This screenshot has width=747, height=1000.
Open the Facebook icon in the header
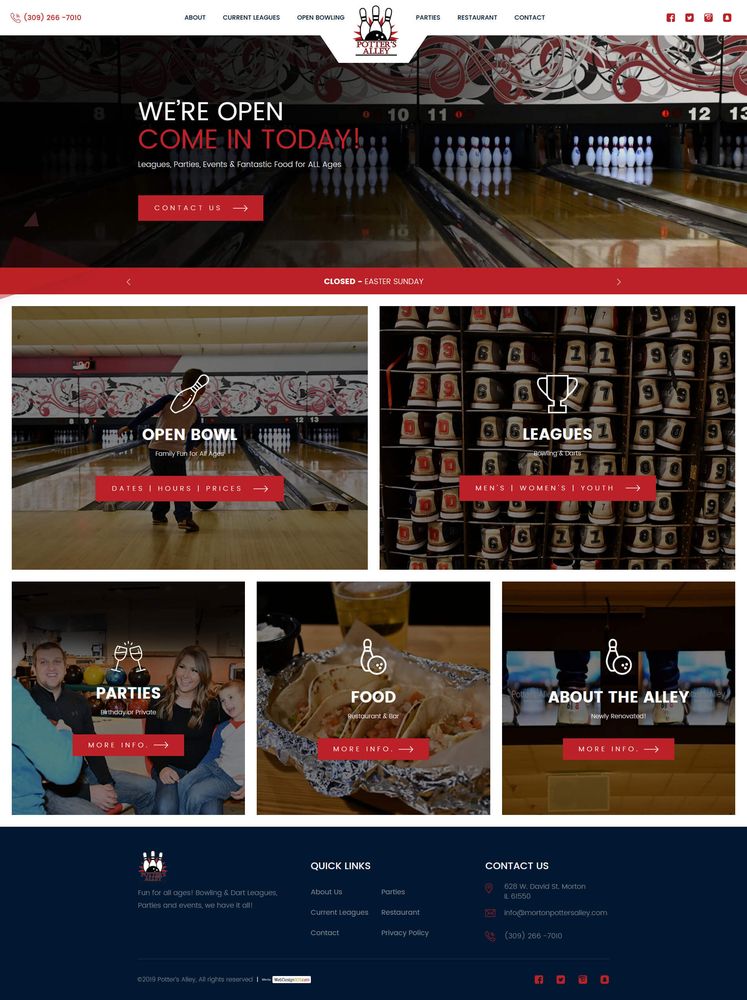click(x=671, y=17)
